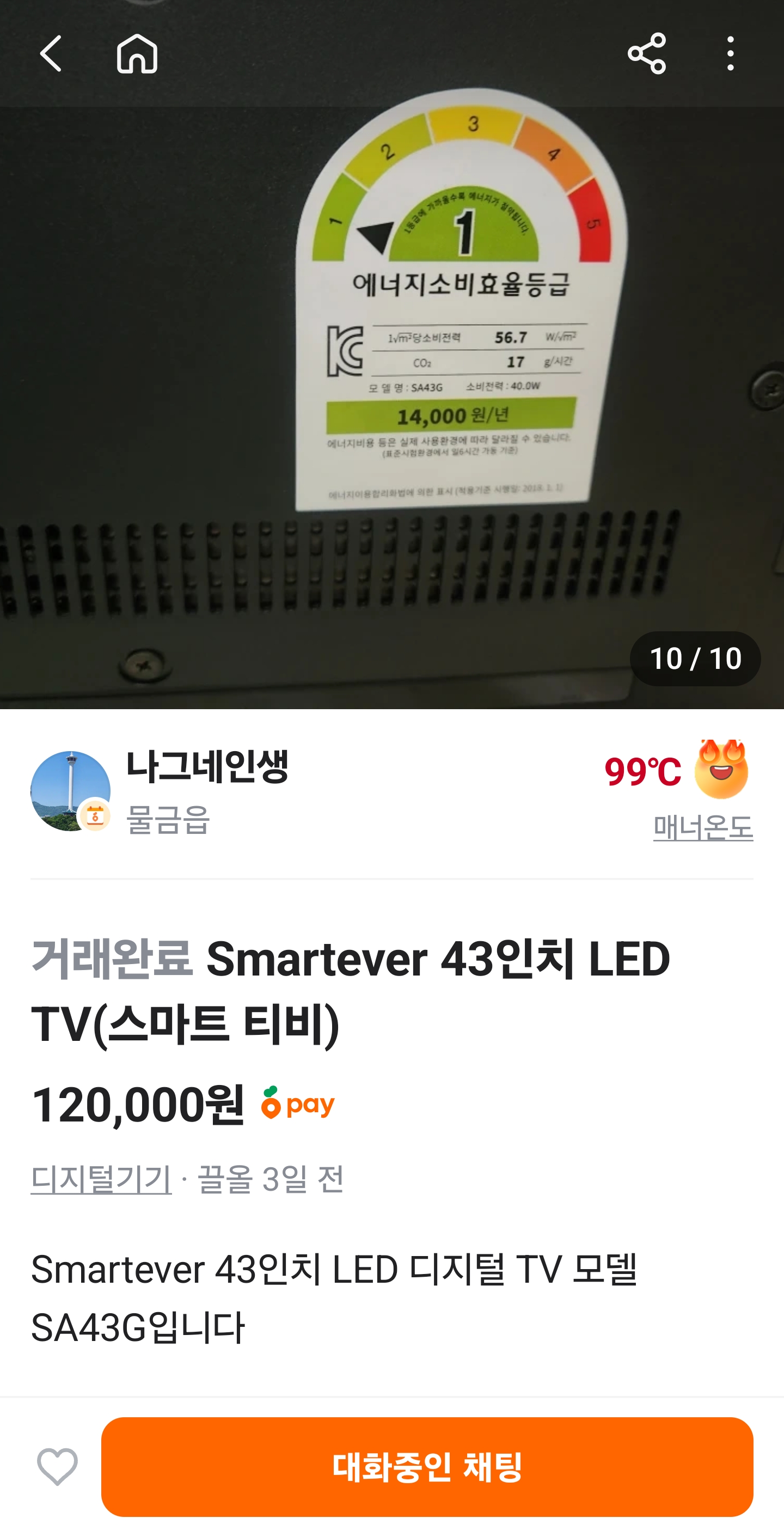Open seller 나그네인생's profile
784x1536 pixels.
pyautogui.click(x=207, y=766)
